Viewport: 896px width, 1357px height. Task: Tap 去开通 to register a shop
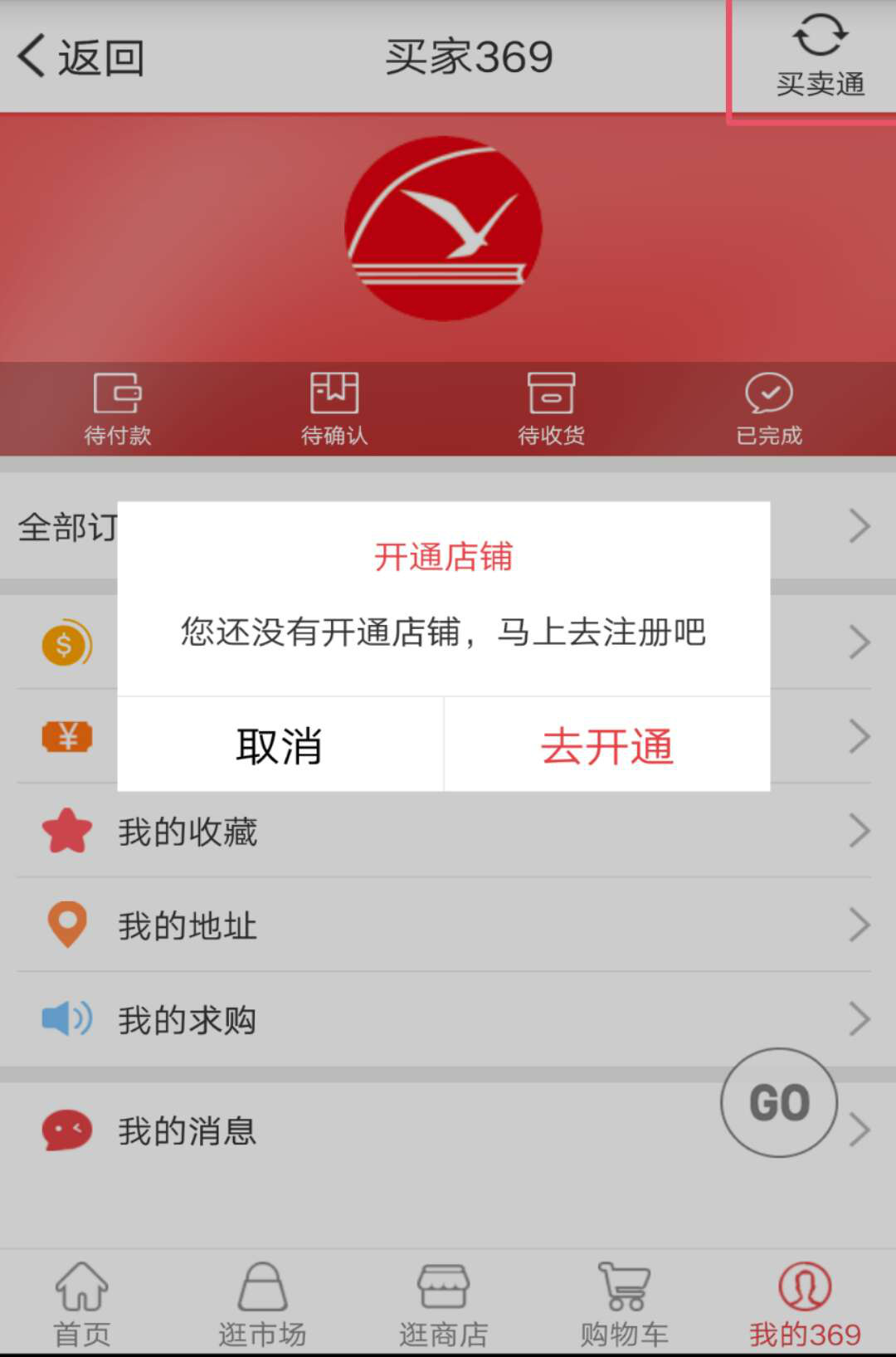click(606, 745)
